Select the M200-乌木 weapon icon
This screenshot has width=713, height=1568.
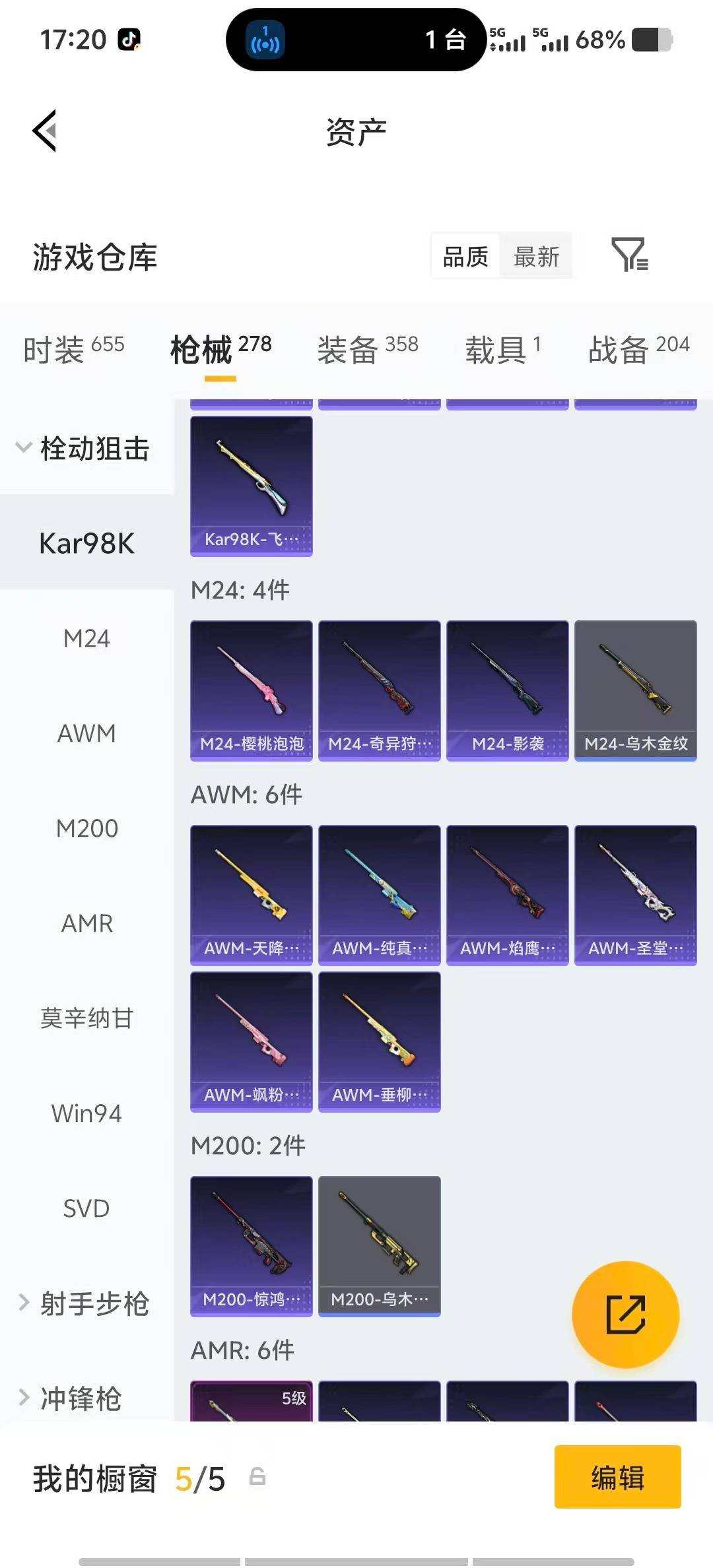(380, 1244)
